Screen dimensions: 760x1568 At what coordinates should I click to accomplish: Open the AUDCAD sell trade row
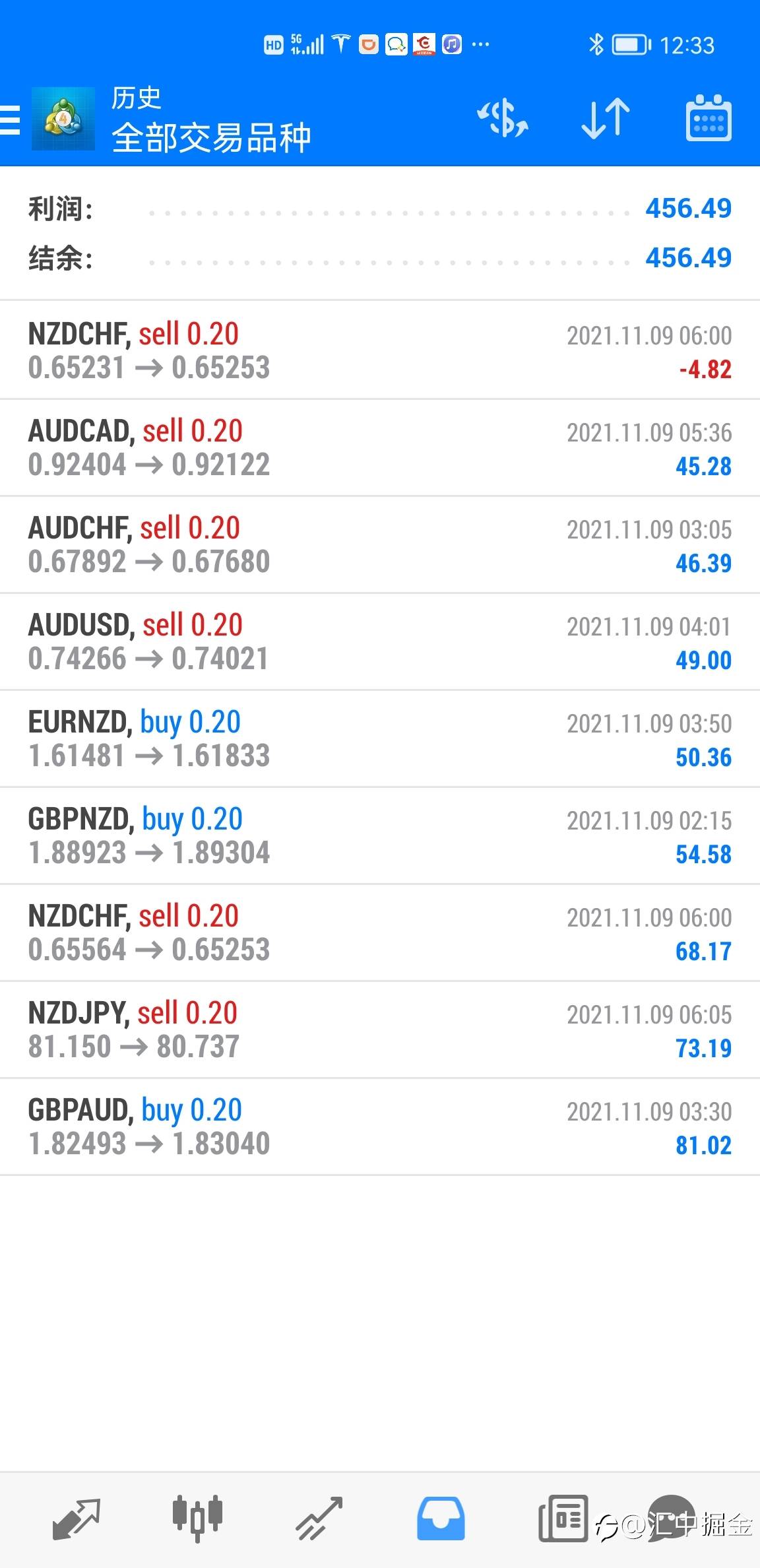[x=380, y=447]
